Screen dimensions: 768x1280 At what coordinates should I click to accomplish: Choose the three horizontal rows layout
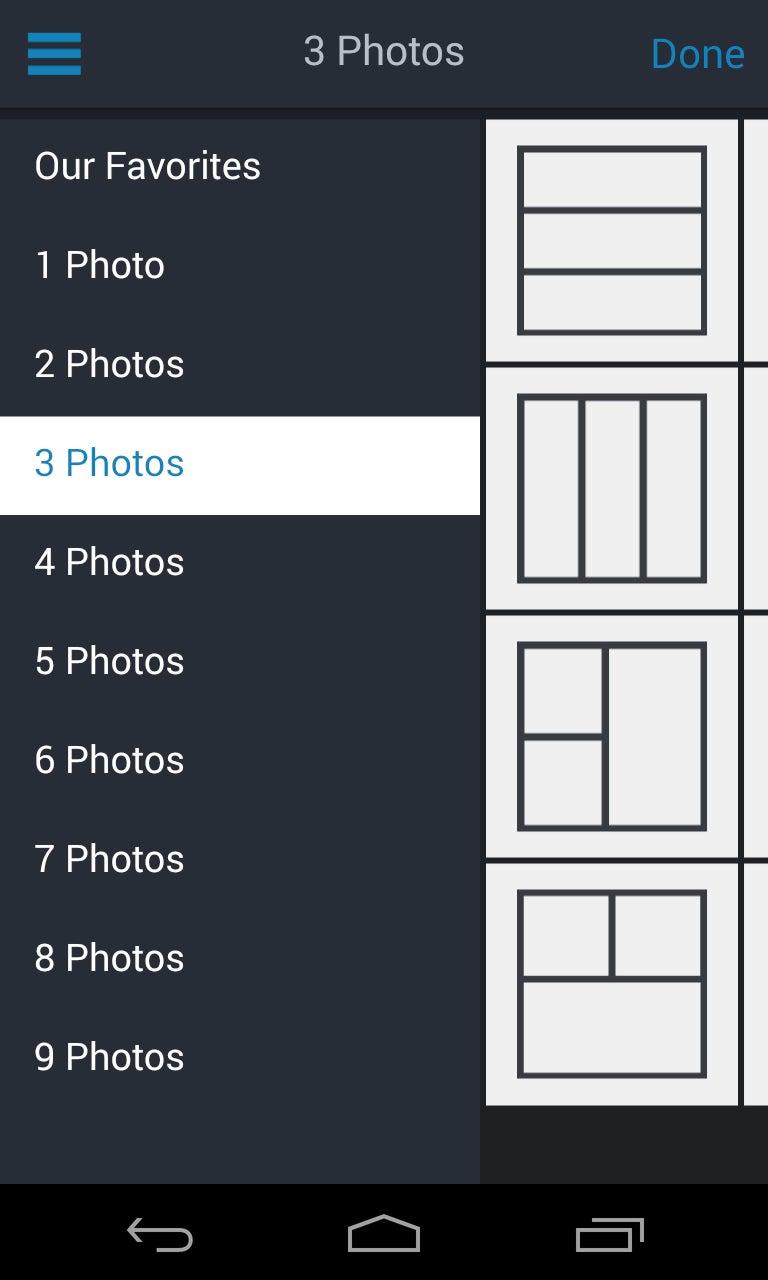[x=612, y=241]
